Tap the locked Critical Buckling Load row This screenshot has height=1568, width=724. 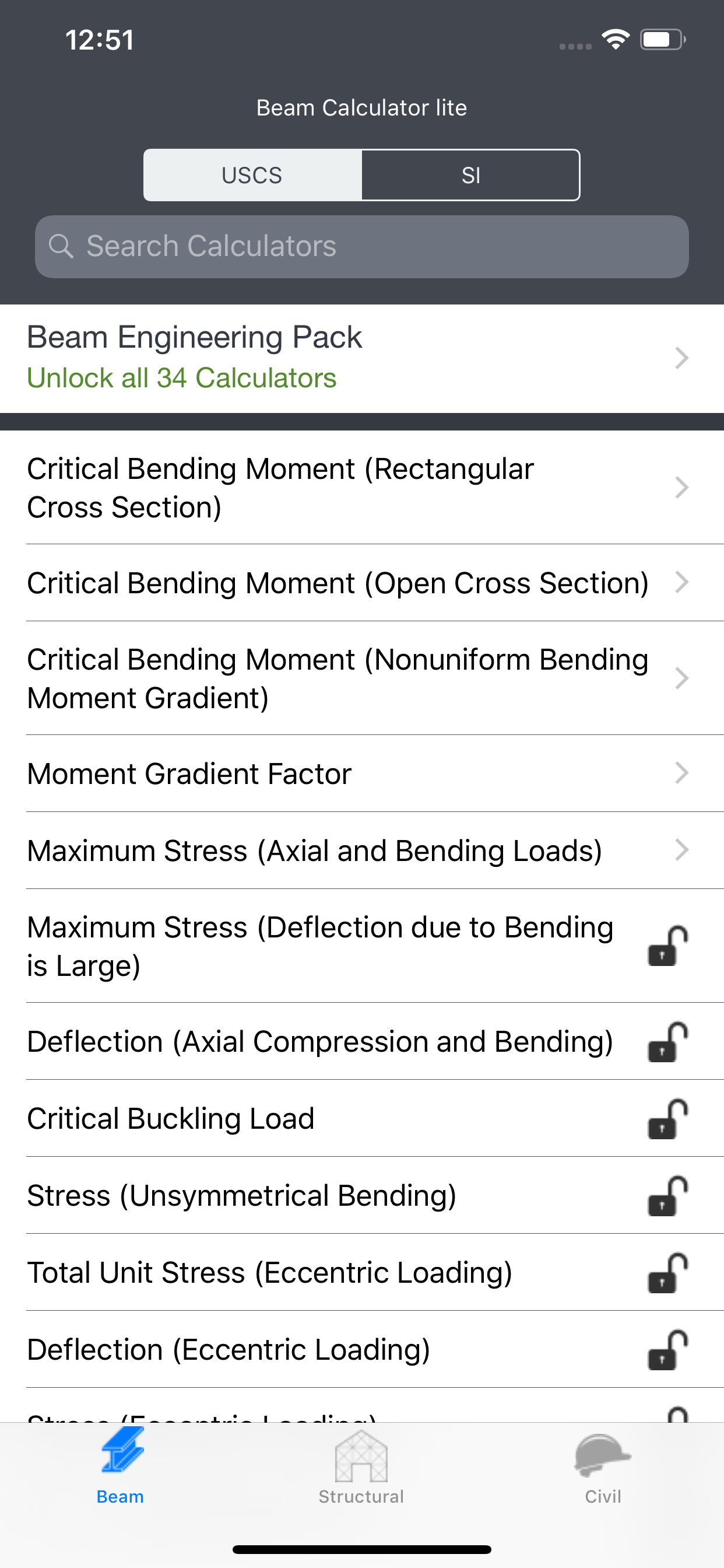tap(362, 1118)
